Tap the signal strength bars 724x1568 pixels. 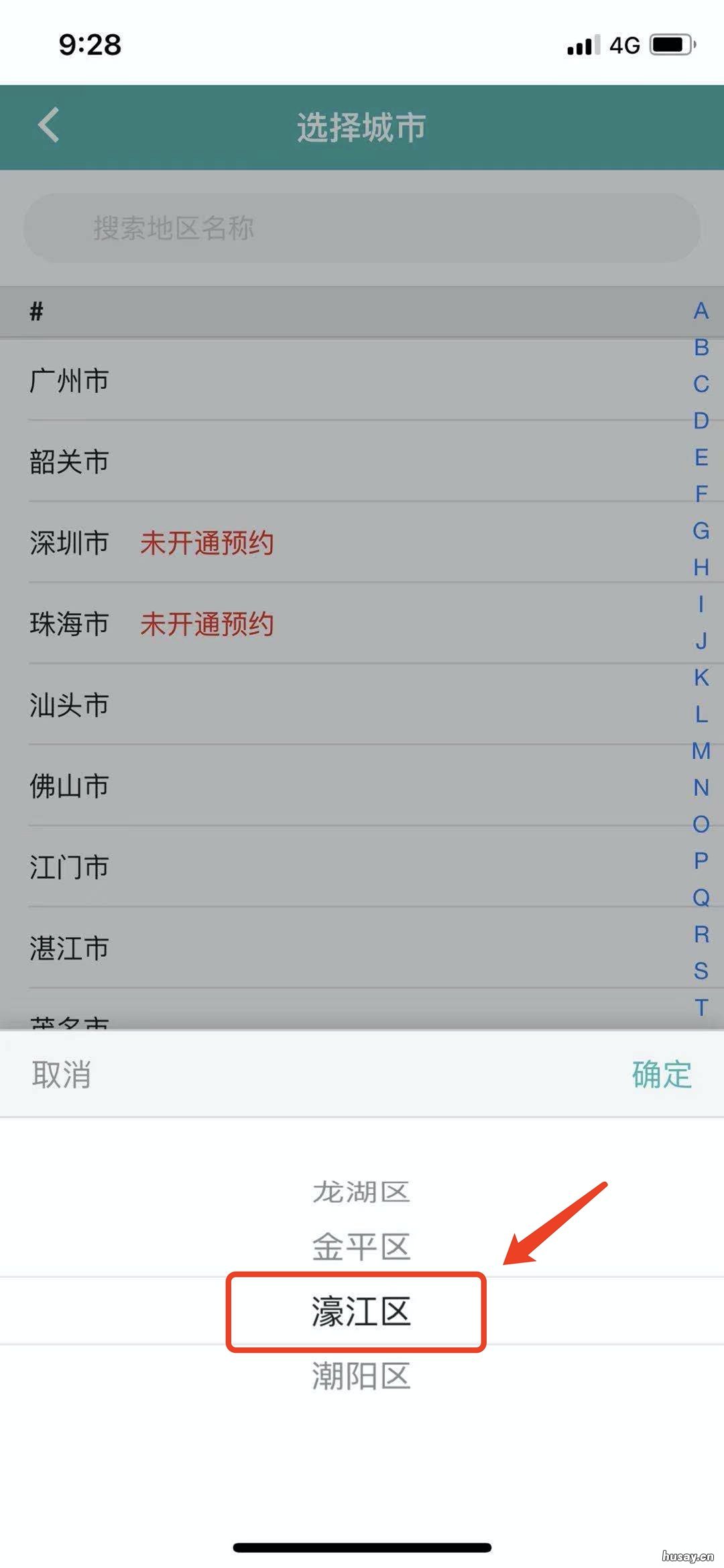tap(583, 44)
